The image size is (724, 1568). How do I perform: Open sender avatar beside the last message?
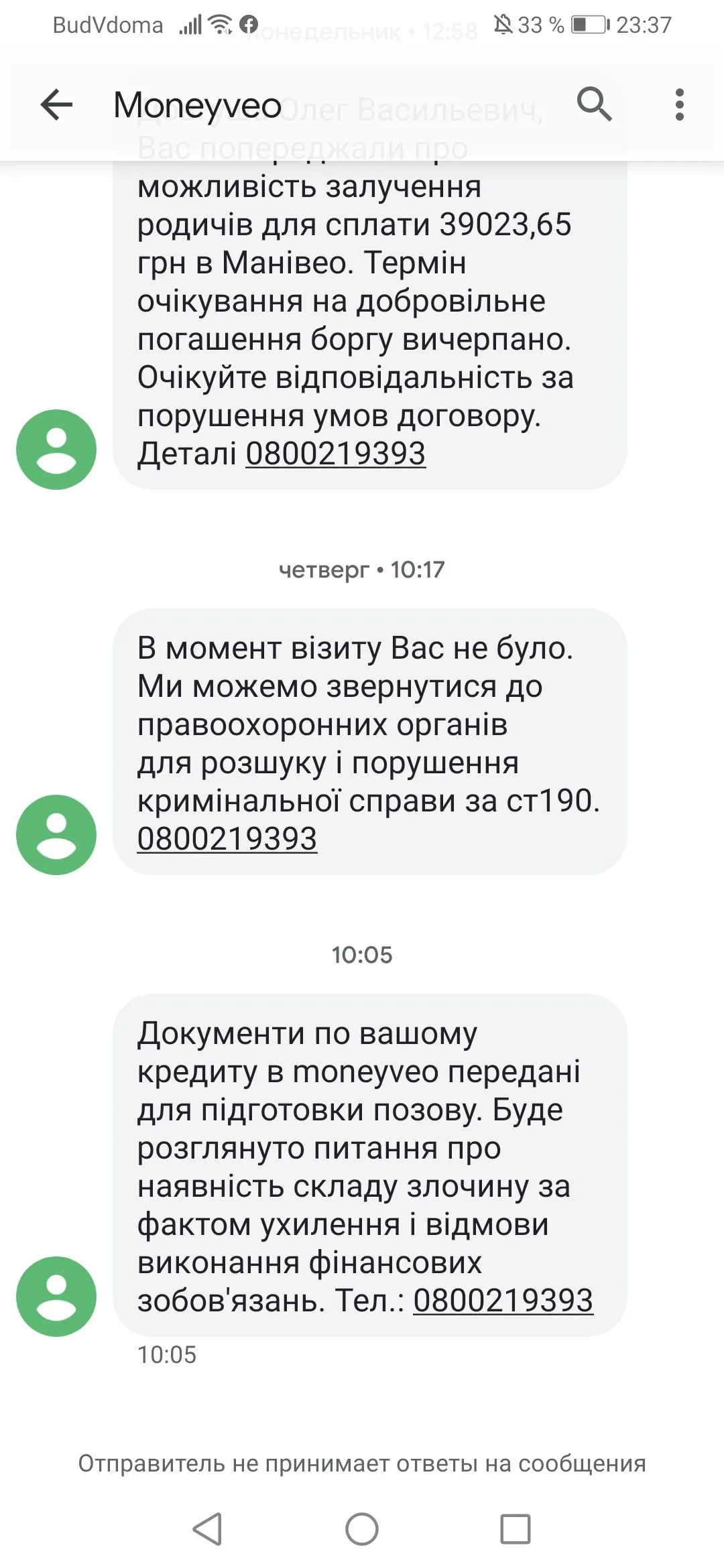[x=56, y=1297]
